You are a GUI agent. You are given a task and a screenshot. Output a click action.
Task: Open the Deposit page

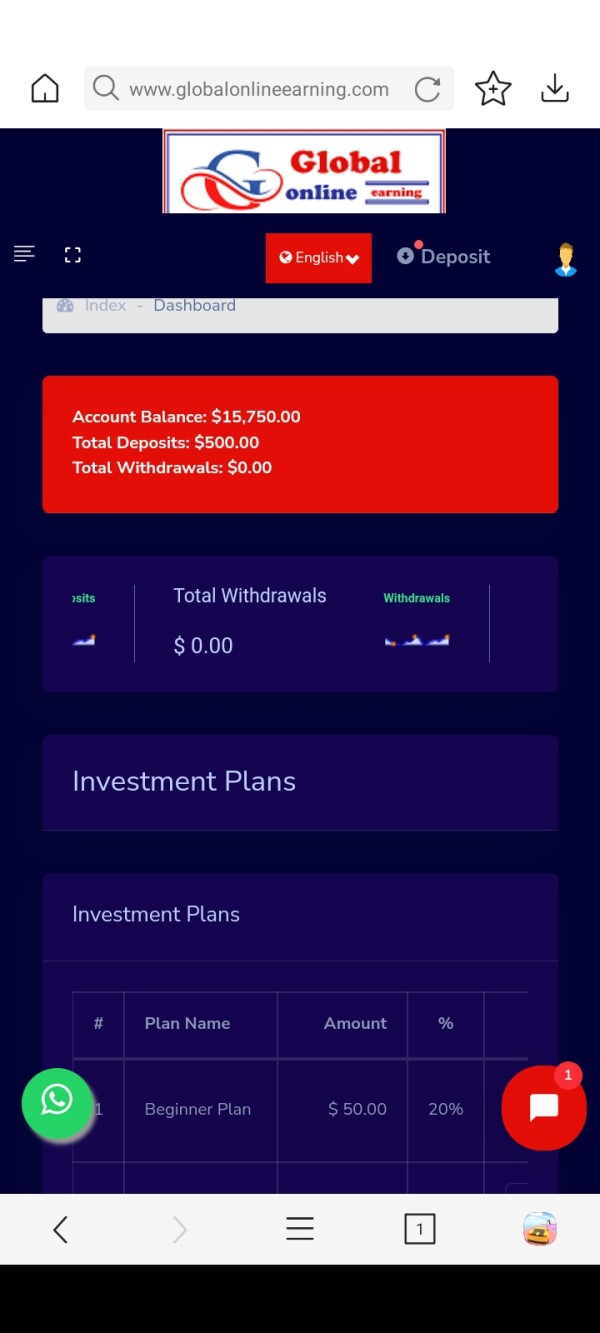click(x=443, y=256)
